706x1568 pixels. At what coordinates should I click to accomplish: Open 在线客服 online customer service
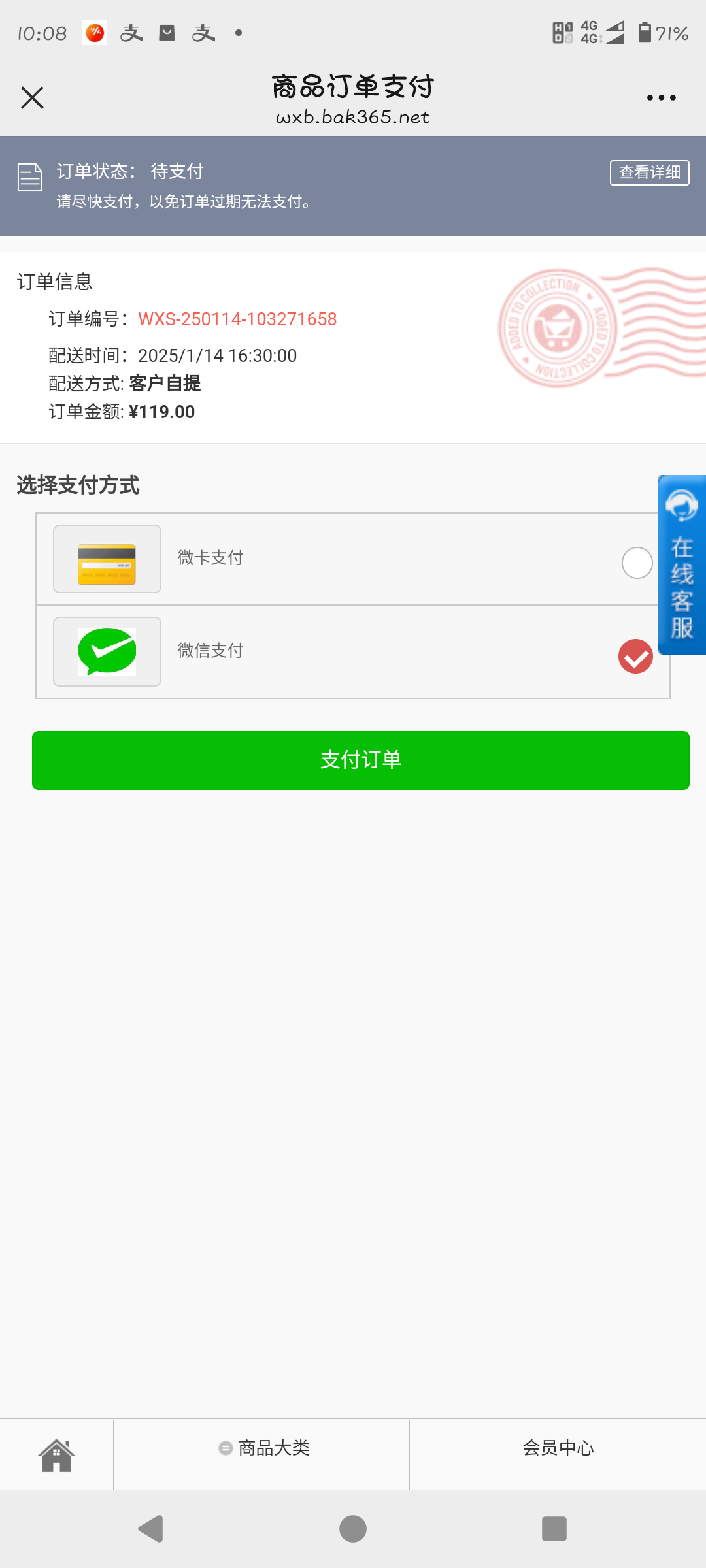pyautogui.click(x=682, y=564)
